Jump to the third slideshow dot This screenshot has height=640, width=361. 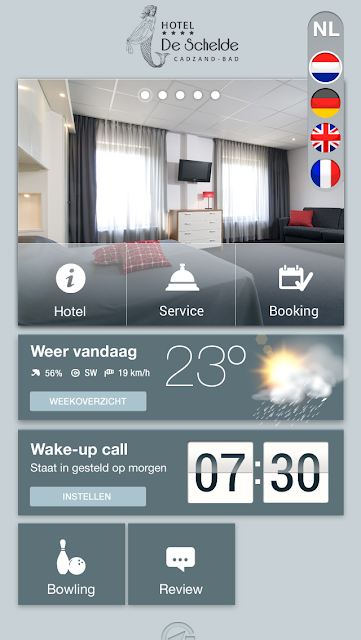(x=180, y=95)
